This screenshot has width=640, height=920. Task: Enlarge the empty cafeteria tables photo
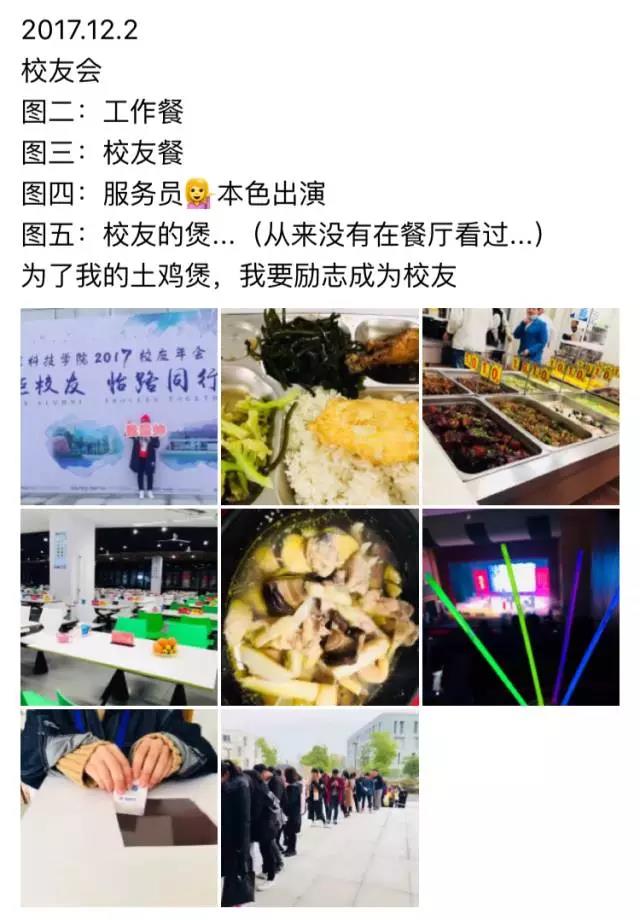click(x=119, y=607)
